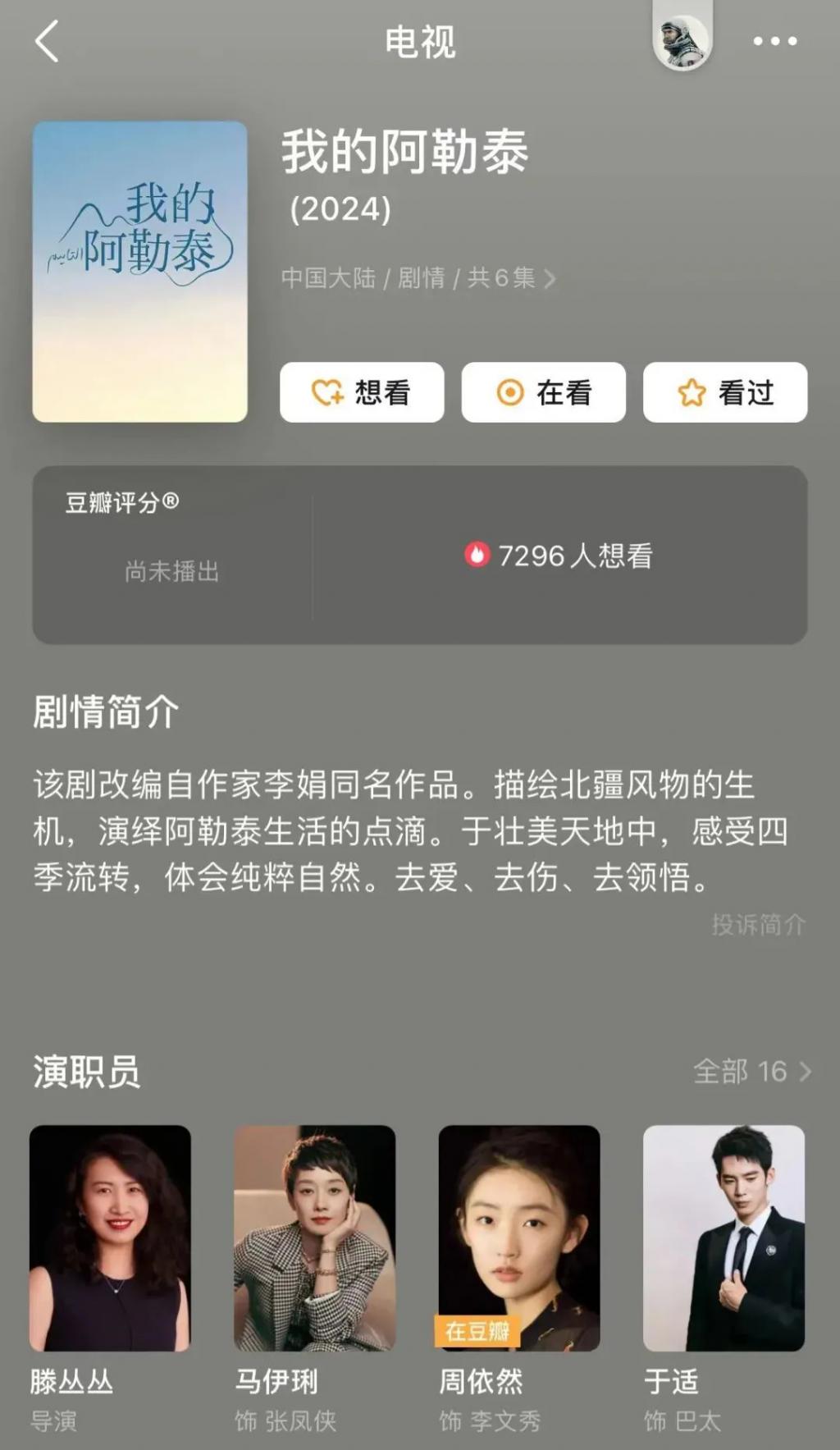Viewport: 840px width, 1450px height.
Task: Open actress 马伊琍's profile
Action: click(314, 1238)
